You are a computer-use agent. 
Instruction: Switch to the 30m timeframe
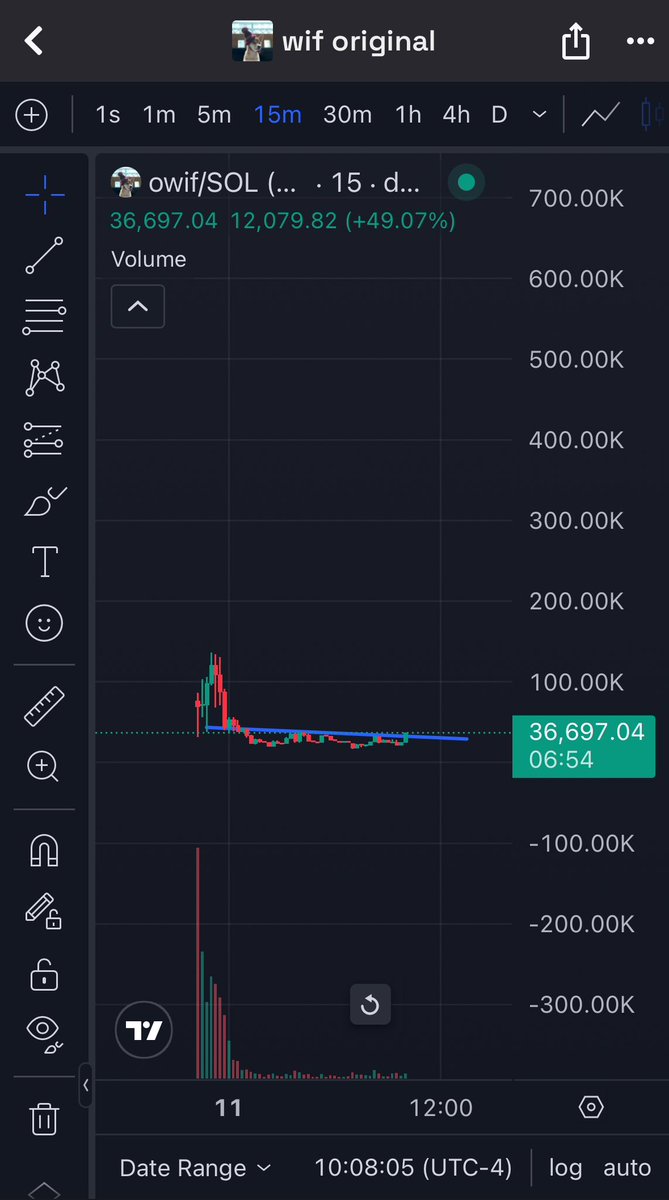click(x=347, y=115)
